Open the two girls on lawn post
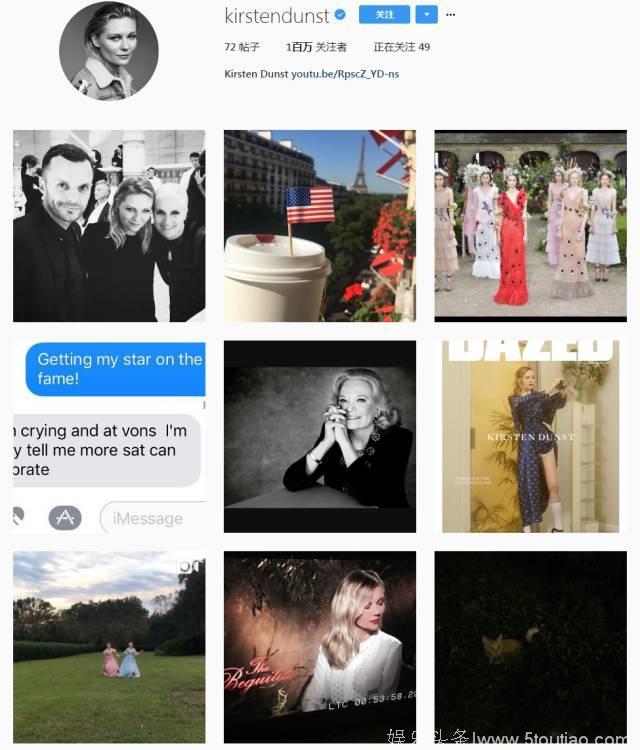The width and height of the screenshot is (640, 750). pyautogui.click(x=109, y=647)
